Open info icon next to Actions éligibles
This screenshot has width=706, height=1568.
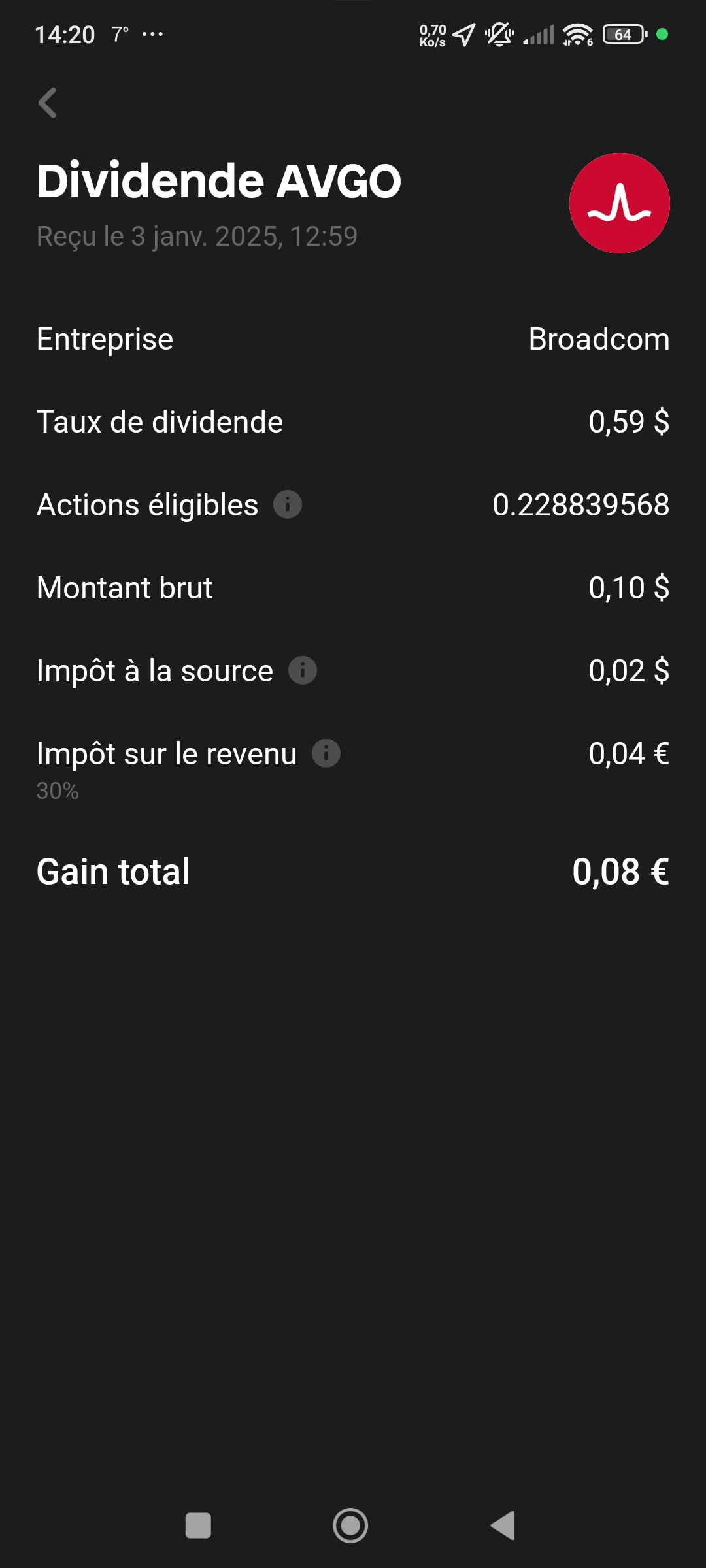tap(288, 505)
